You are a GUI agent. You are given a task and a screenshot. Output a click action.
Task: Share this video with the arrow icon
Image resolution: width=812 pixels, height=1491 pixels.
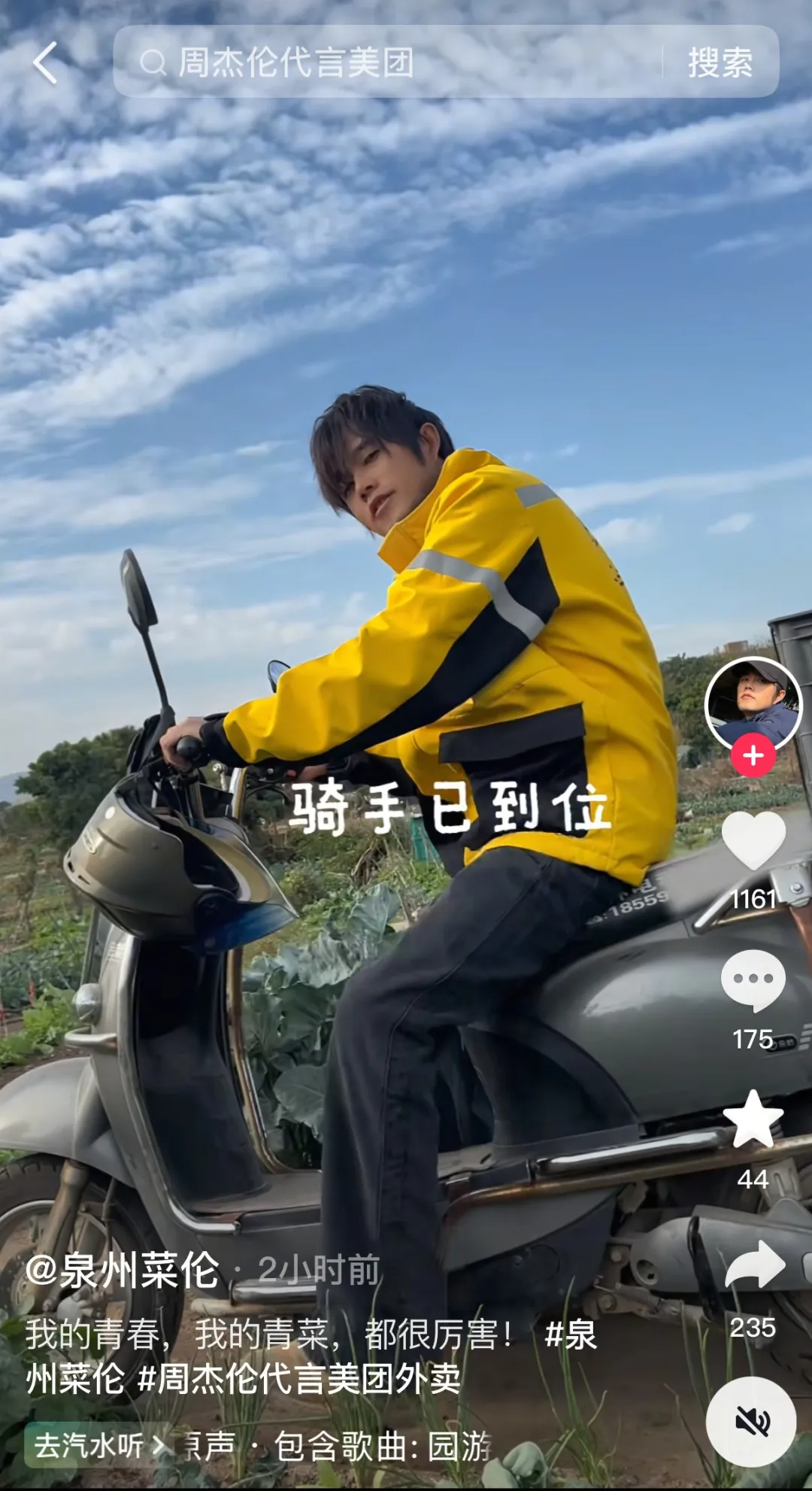753,1265
